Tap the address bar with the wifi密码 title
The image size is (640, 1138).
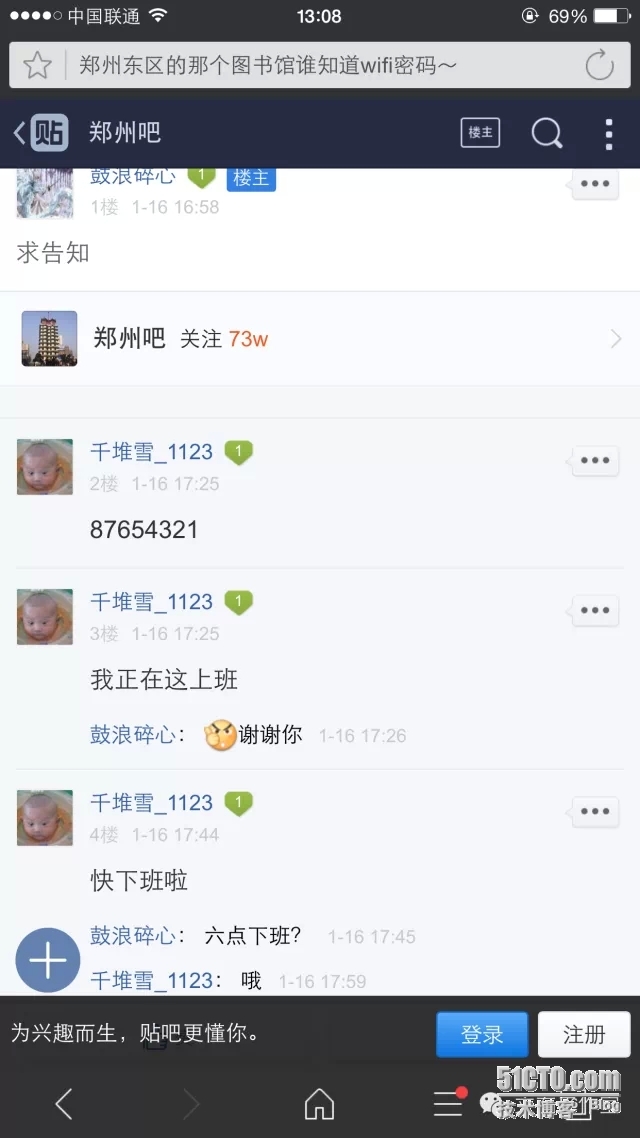[320, 65]
